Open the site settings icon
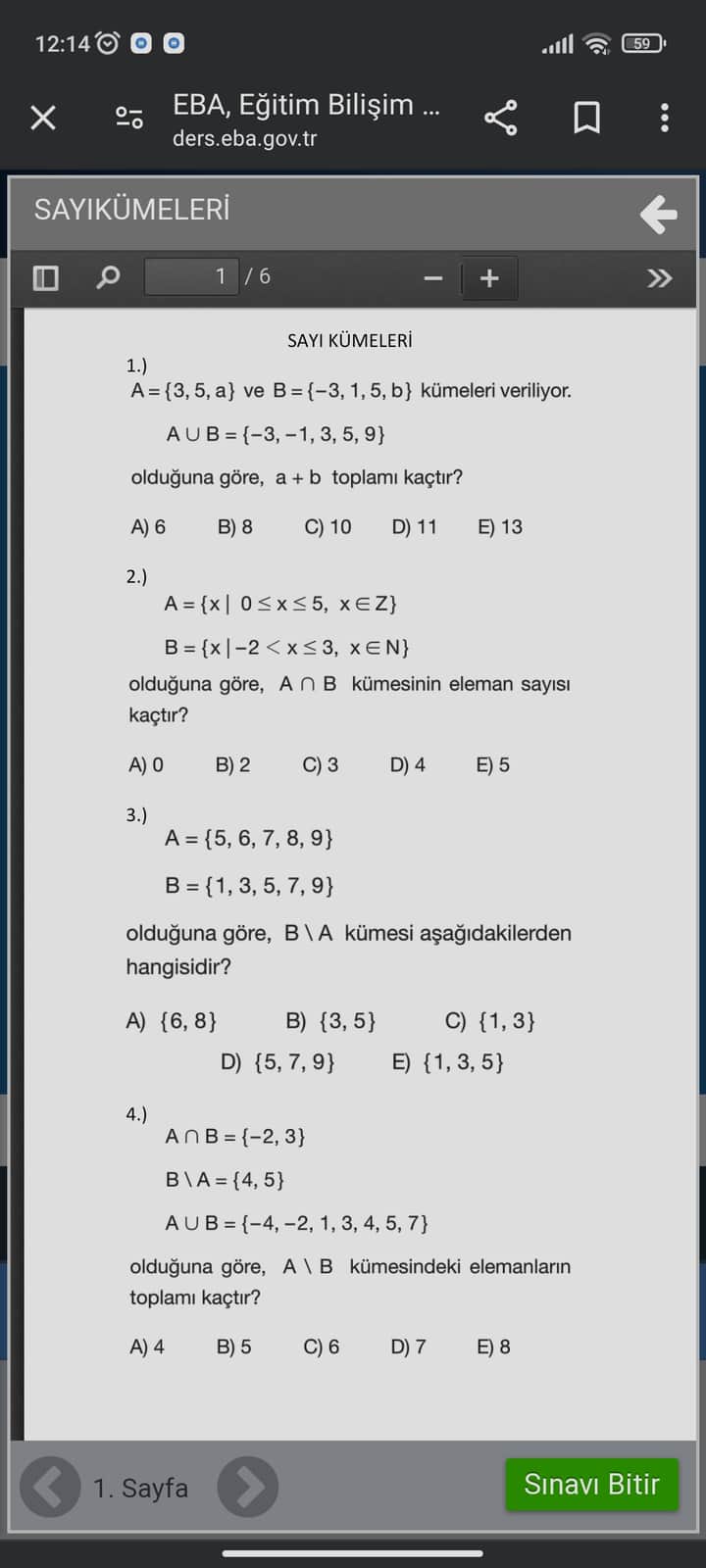706x1568 pixels. tap(129, 119)
